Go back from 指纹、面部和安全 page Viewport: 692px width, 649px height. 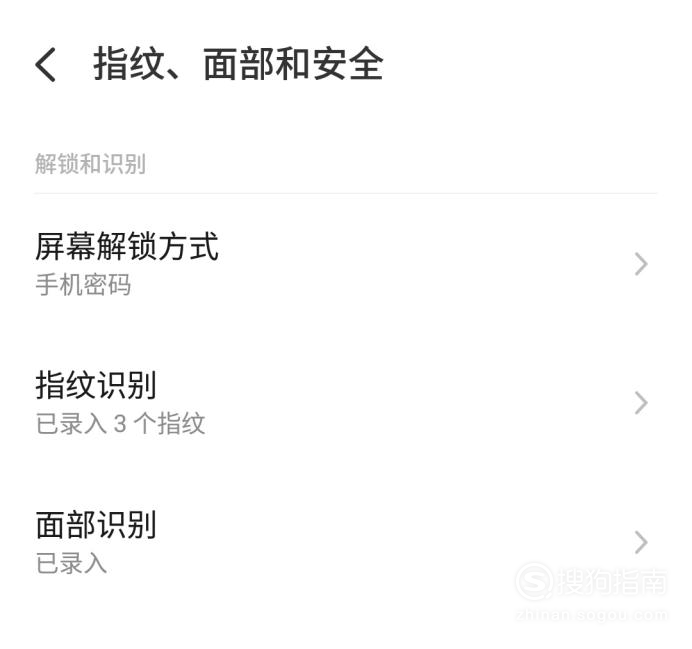coord(46,66)
